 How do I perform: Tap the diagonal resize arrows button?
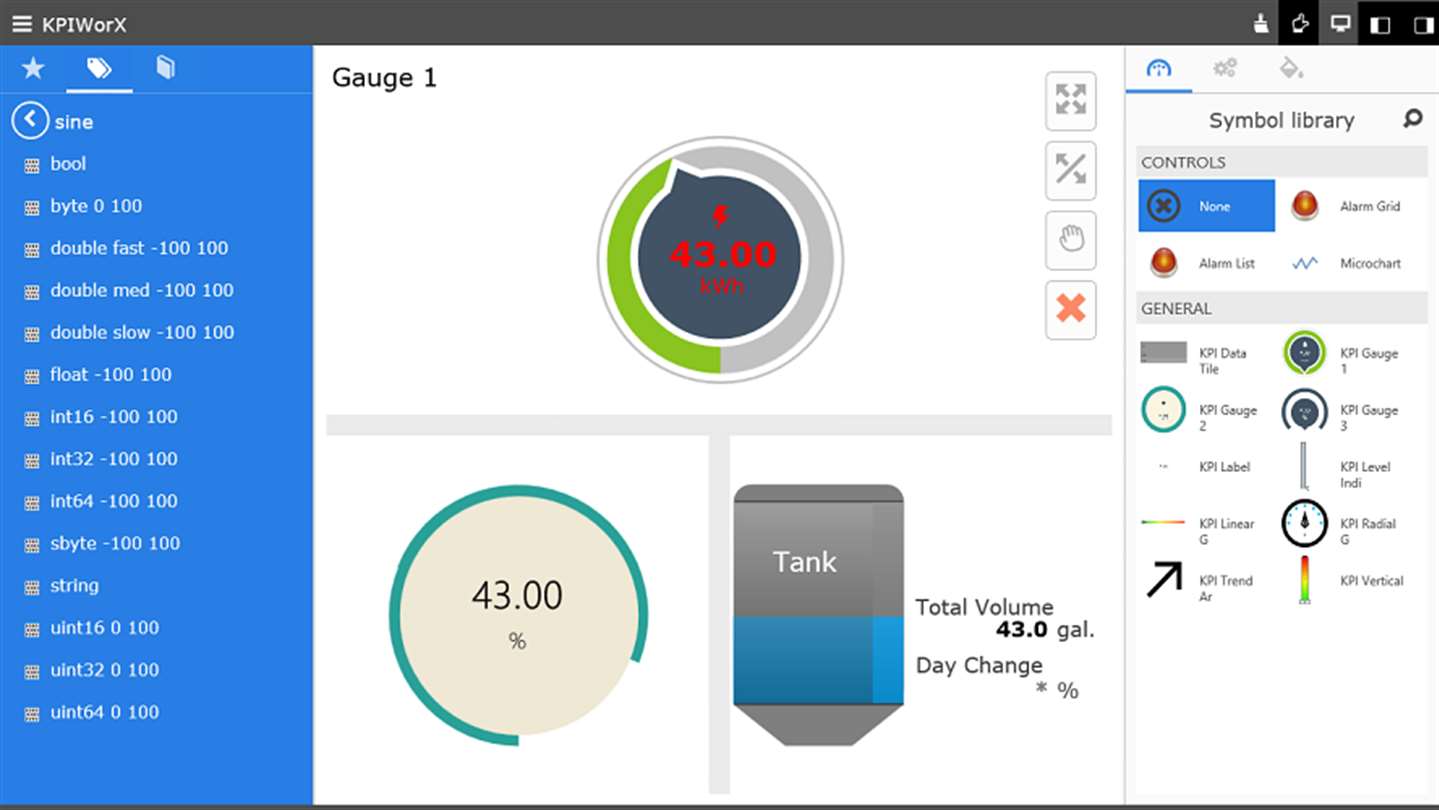click(x=1070, y=170)
